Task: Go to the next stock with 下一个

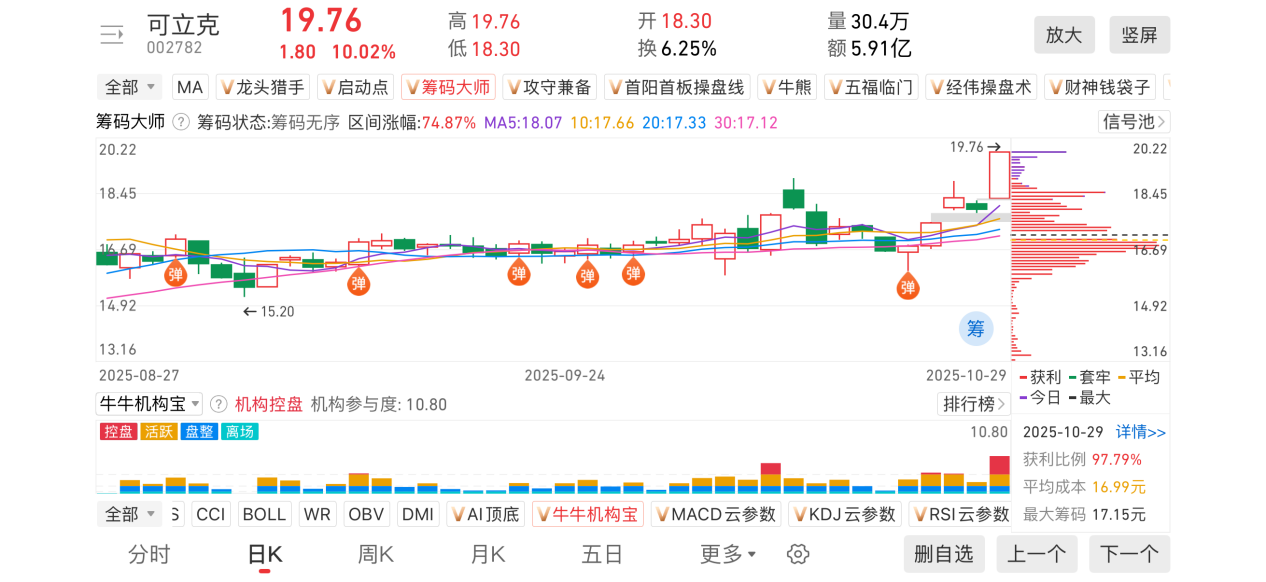Action: [1129, 553]
